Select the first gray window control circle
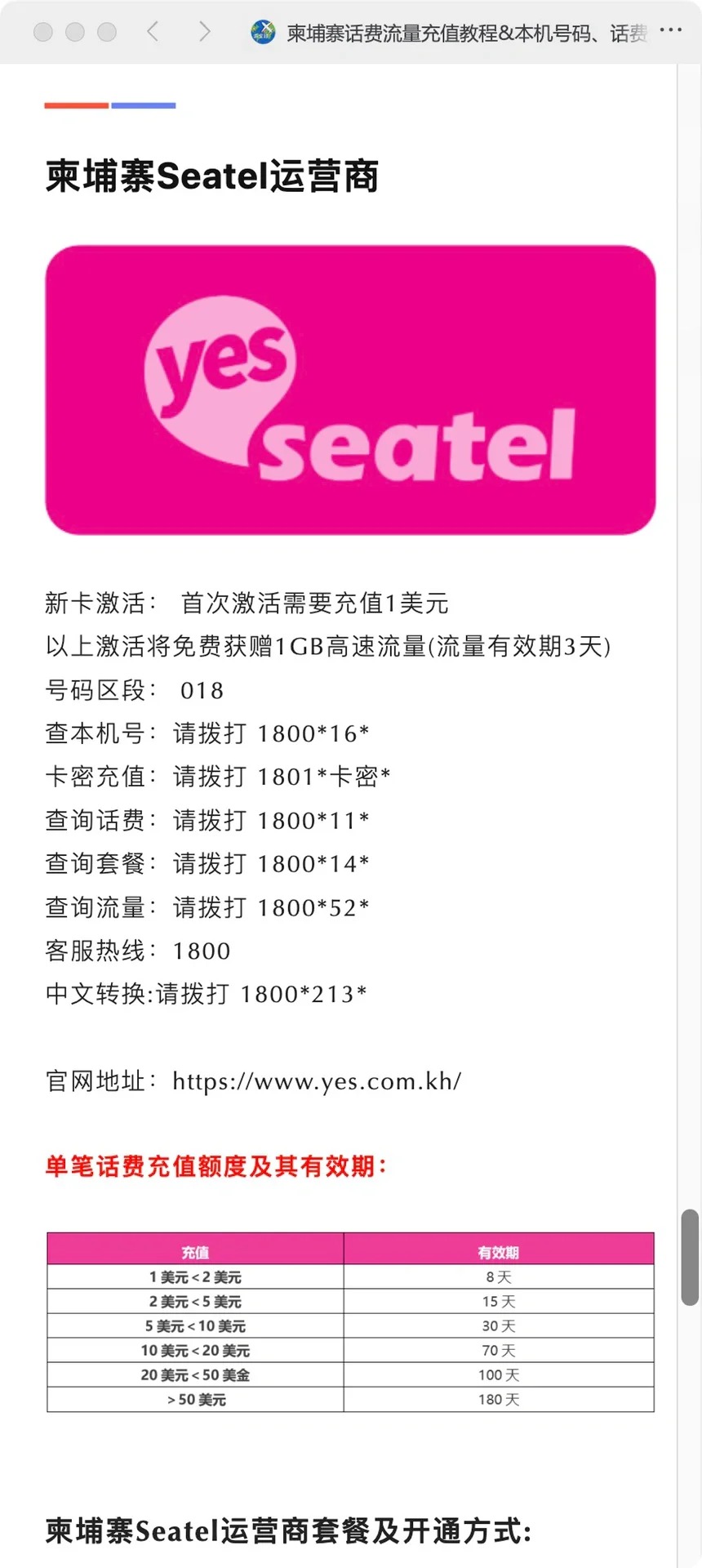Image resolution: width=702 pixels, height=1568 pixels. [x=42, y=32]
